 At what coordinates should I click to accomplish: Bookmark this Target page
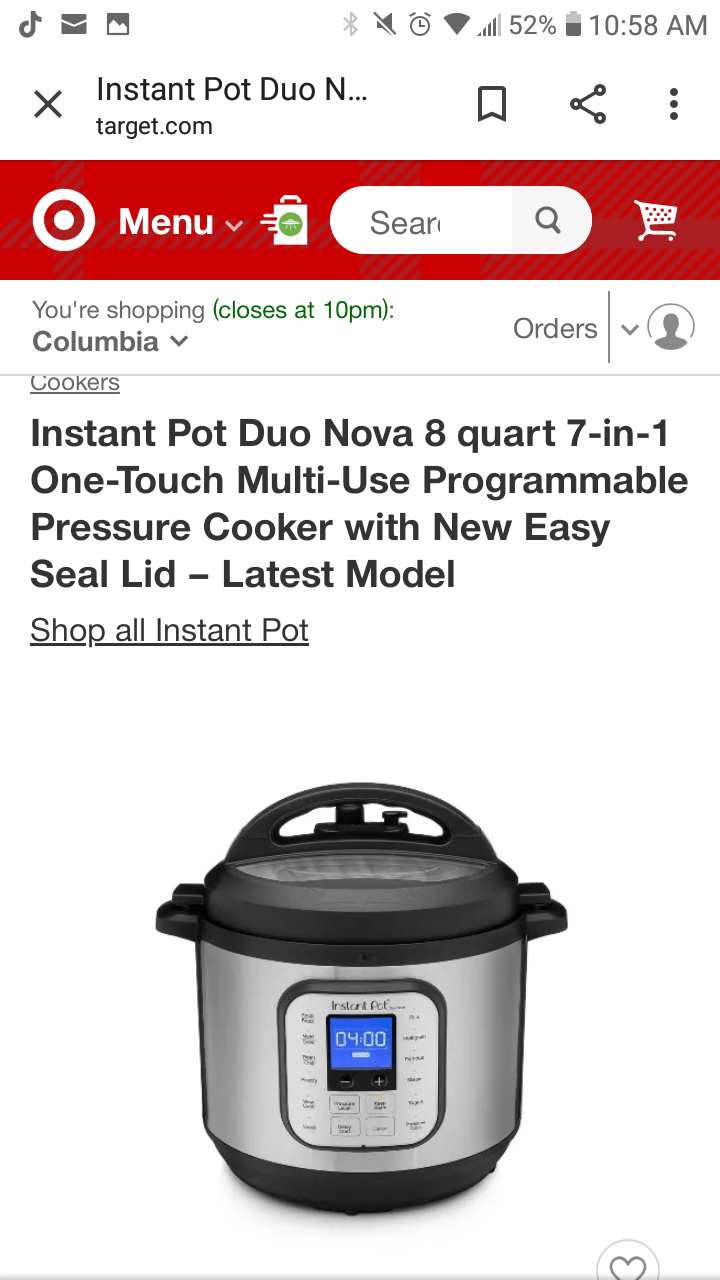491,104
